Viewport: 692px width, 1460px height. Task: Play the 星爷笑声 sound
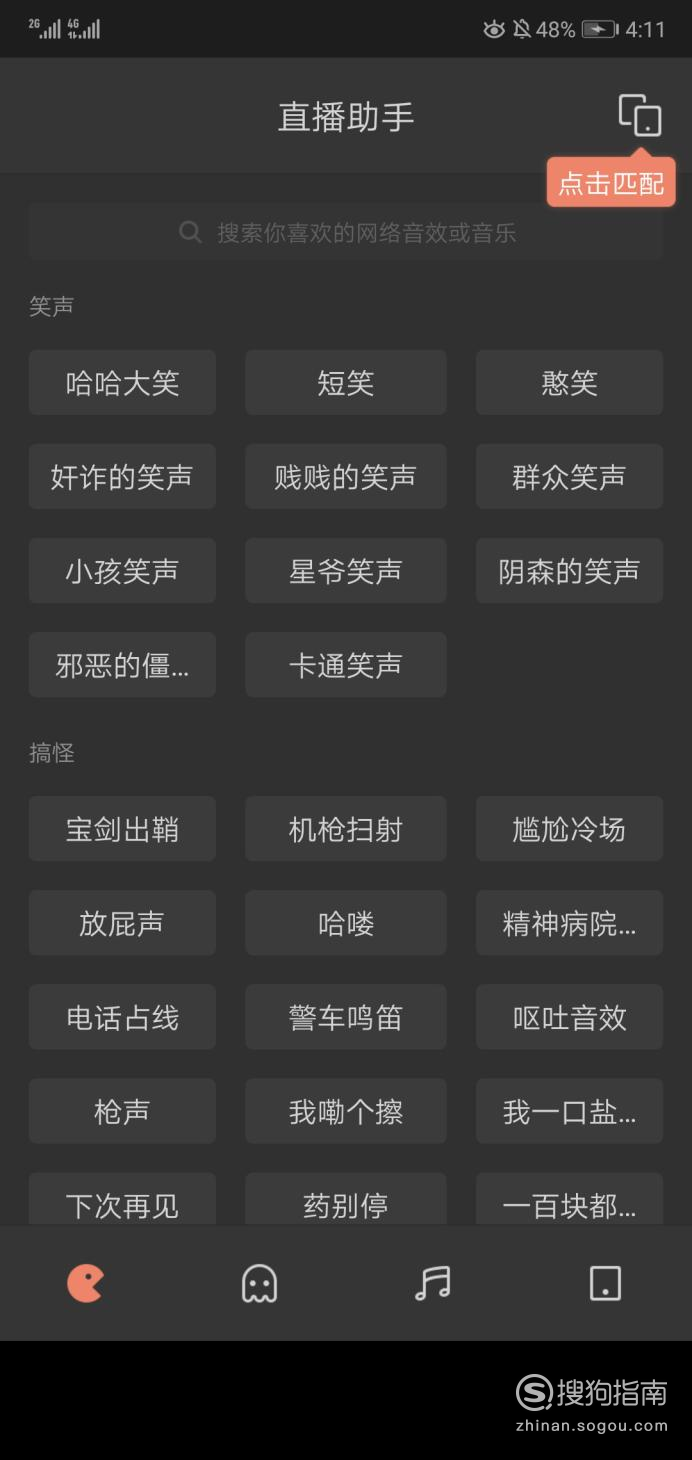[346, 571]
